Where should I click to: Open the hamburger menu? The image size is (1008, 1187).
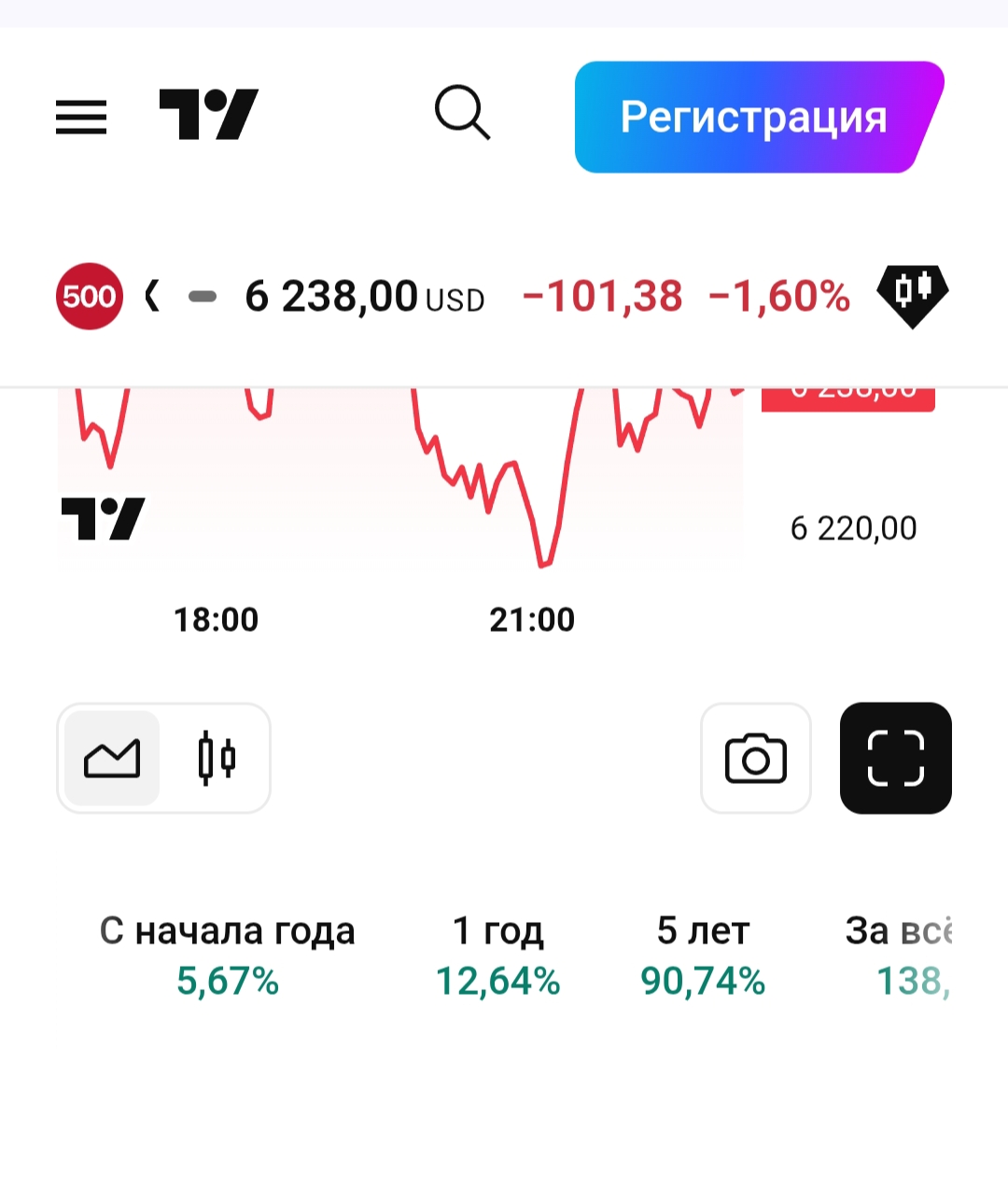pos(81,117)
